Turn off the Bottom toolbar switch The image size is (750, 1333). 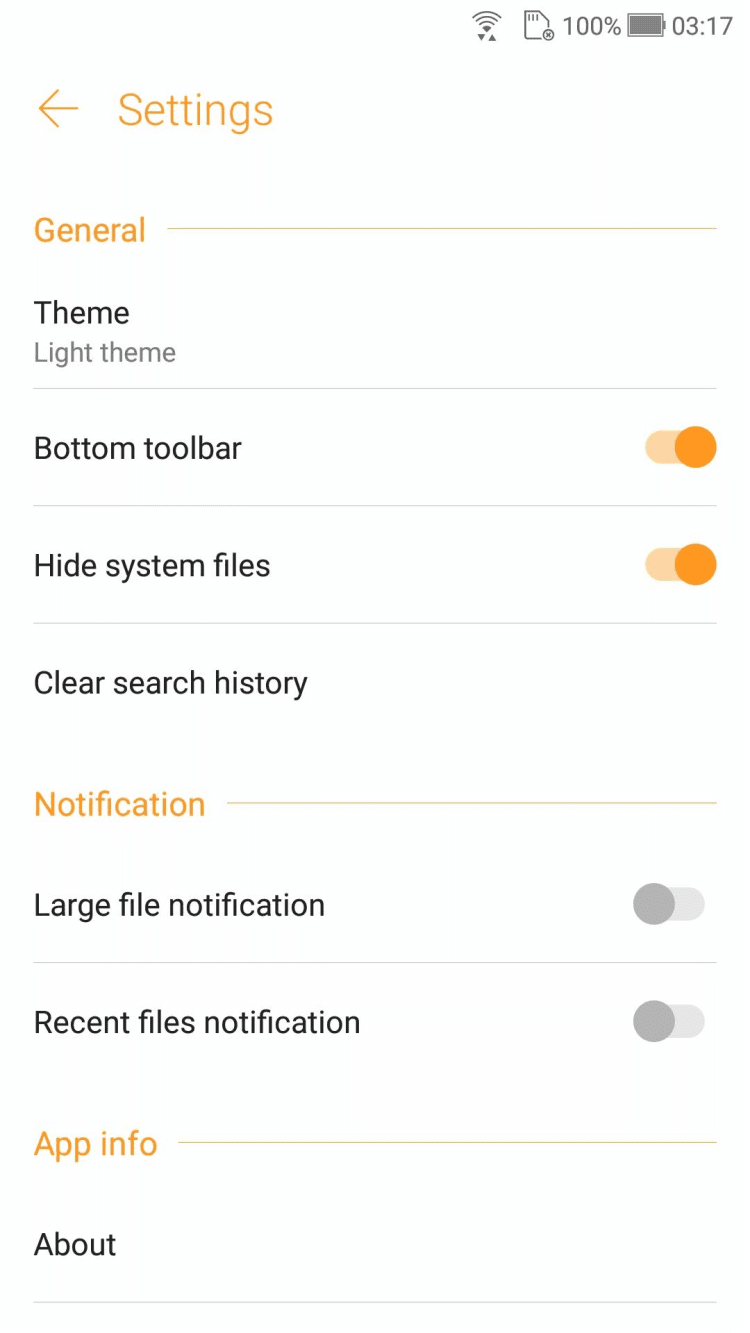point(680,448)
